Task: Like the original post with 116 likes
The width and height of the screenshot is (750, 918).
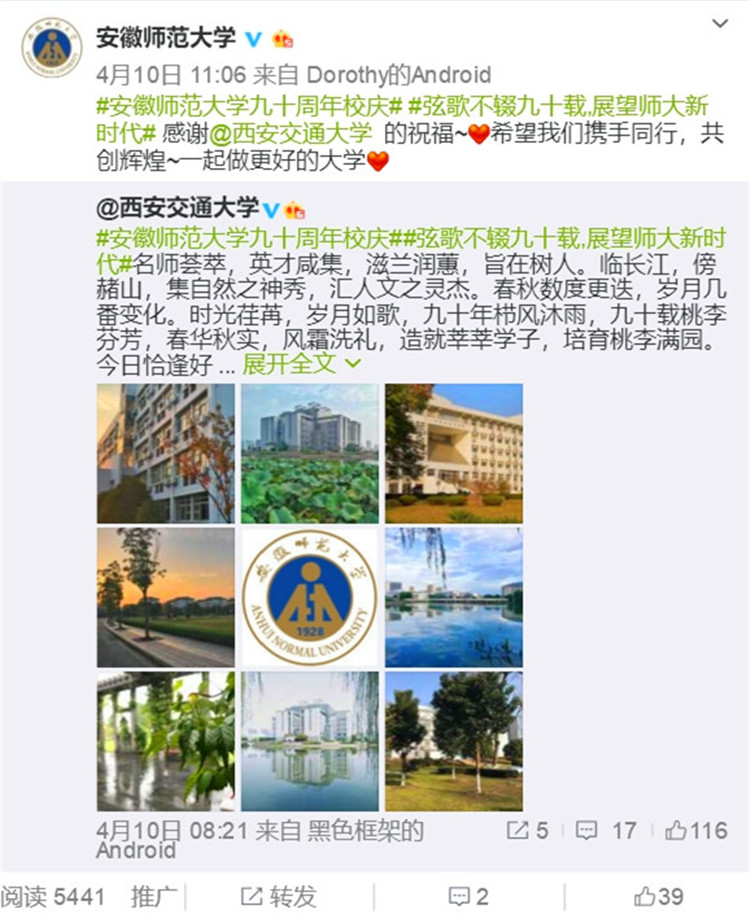Action: point(696,830)
